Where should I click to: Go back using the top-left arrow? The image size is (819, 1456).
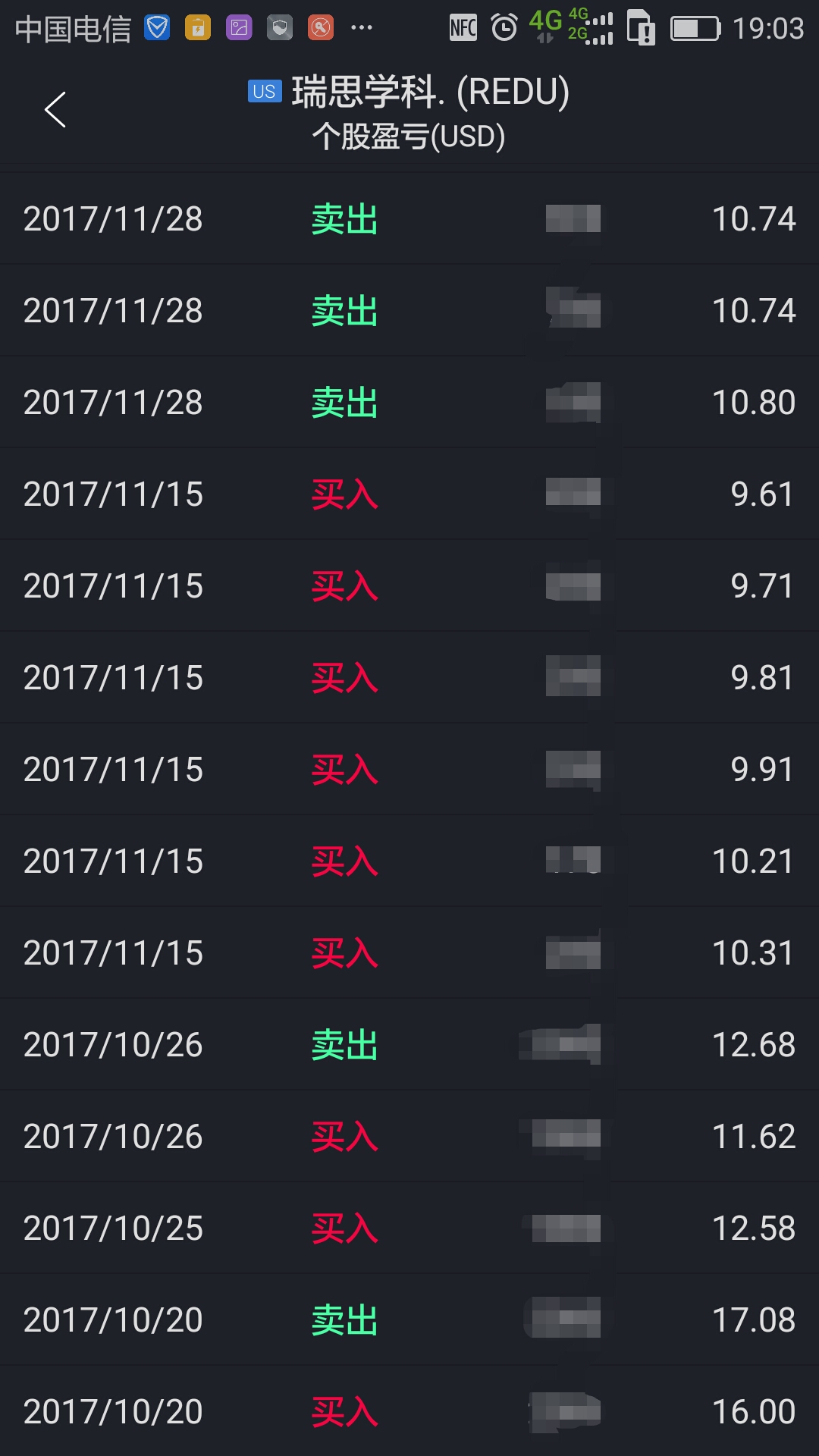pos(55,110)
